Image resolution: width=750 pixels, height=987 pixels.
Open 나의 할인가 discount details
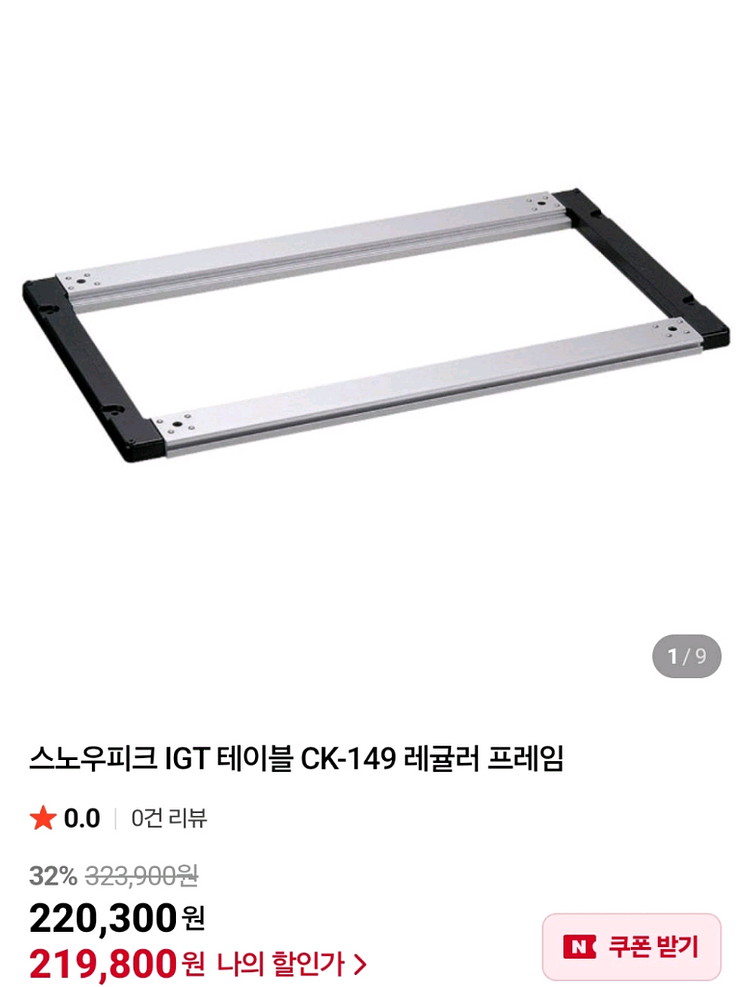[x=291, y=964]
